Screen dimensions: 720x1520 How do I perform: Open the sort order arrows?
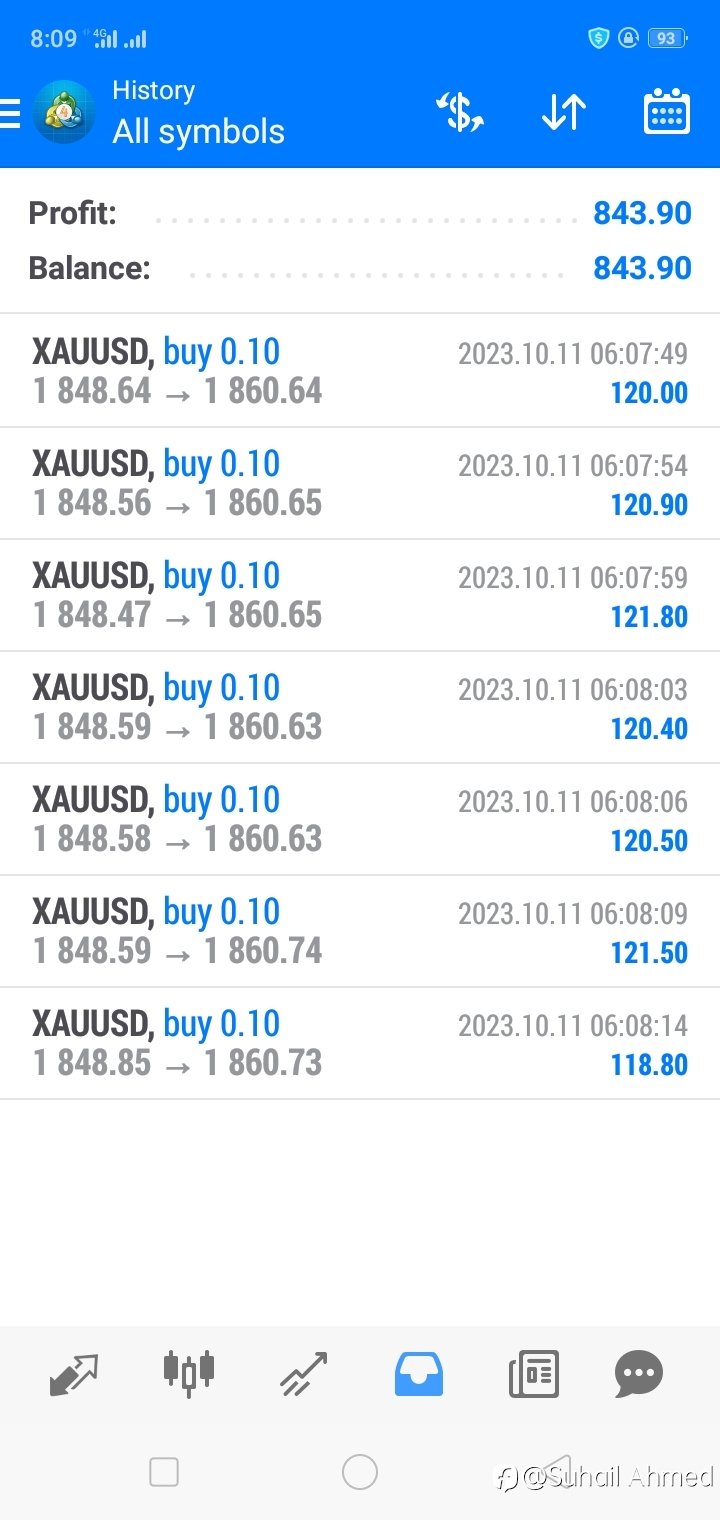point(564,112)
